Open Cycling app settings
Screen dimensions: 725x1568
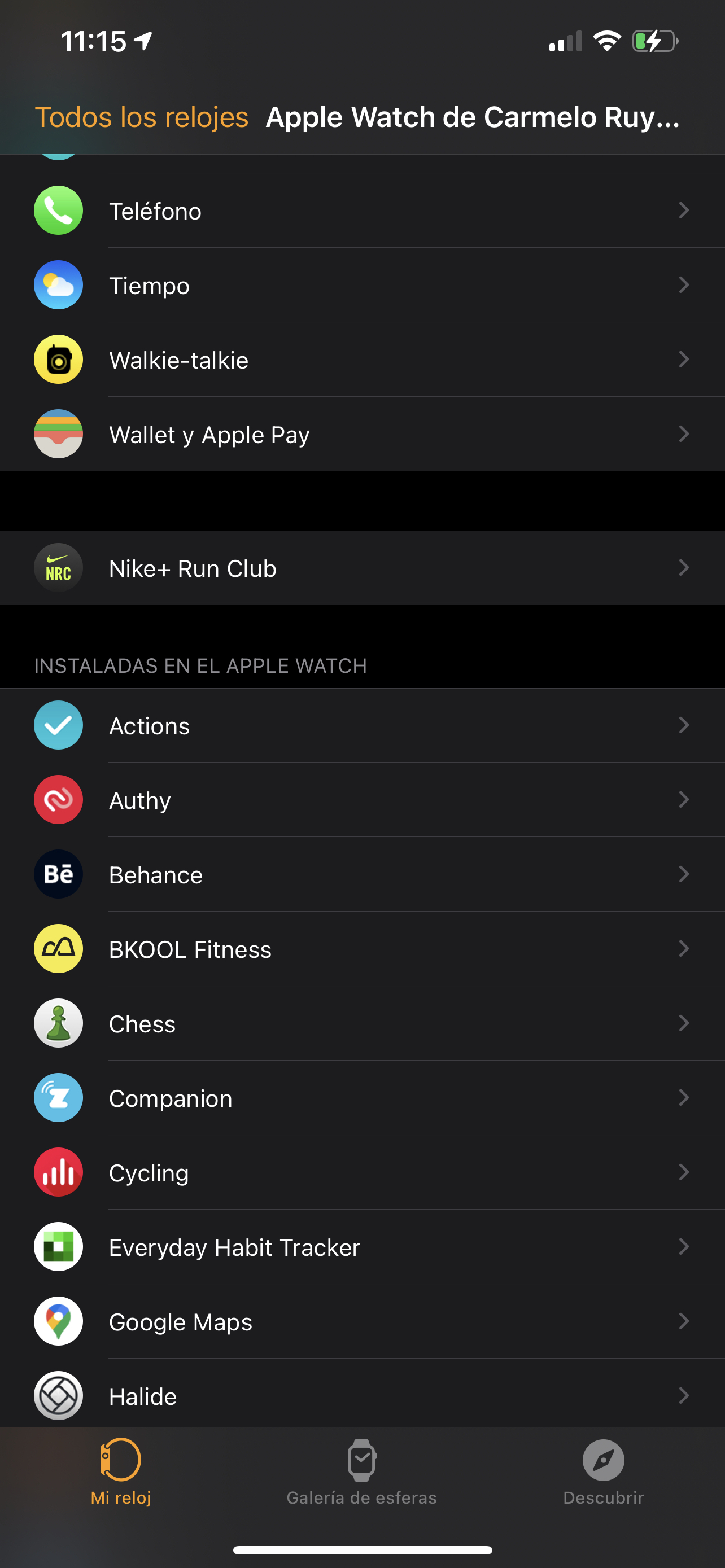362,1172
